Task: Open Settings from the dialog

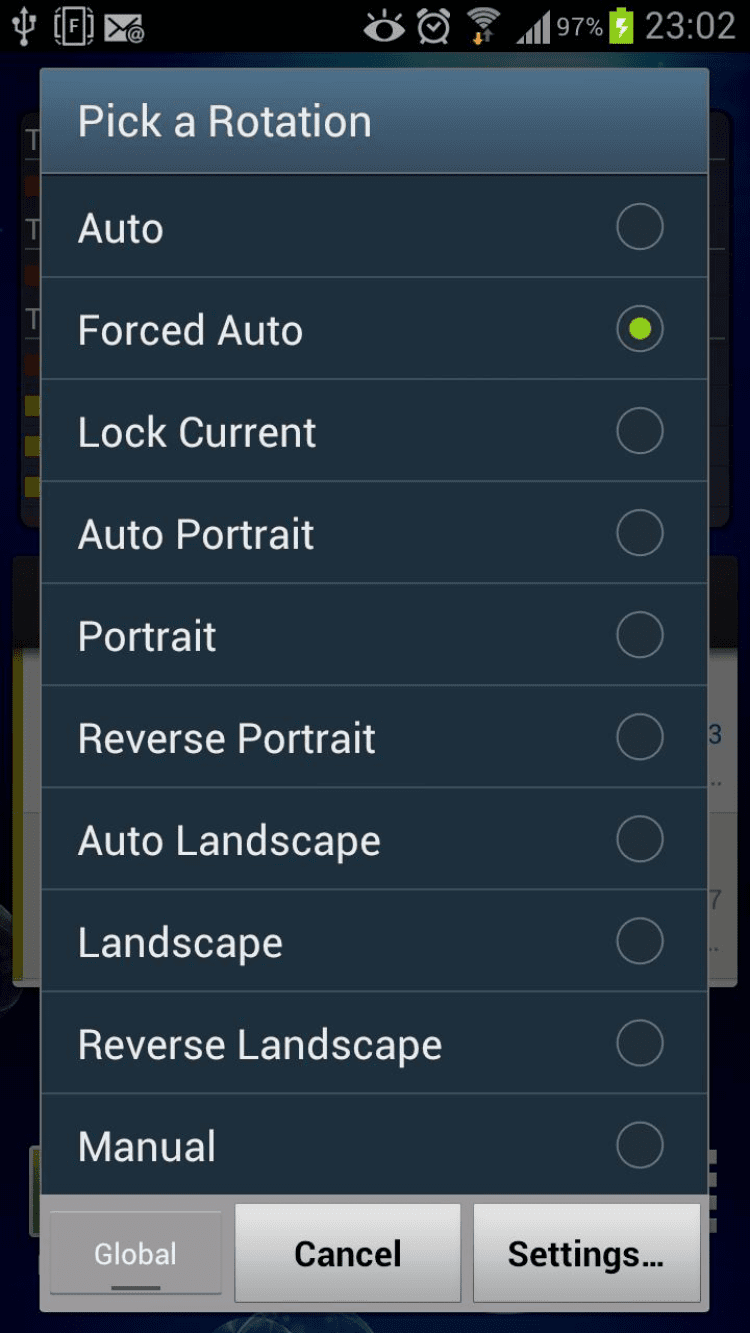Action: pos(586,1253)
